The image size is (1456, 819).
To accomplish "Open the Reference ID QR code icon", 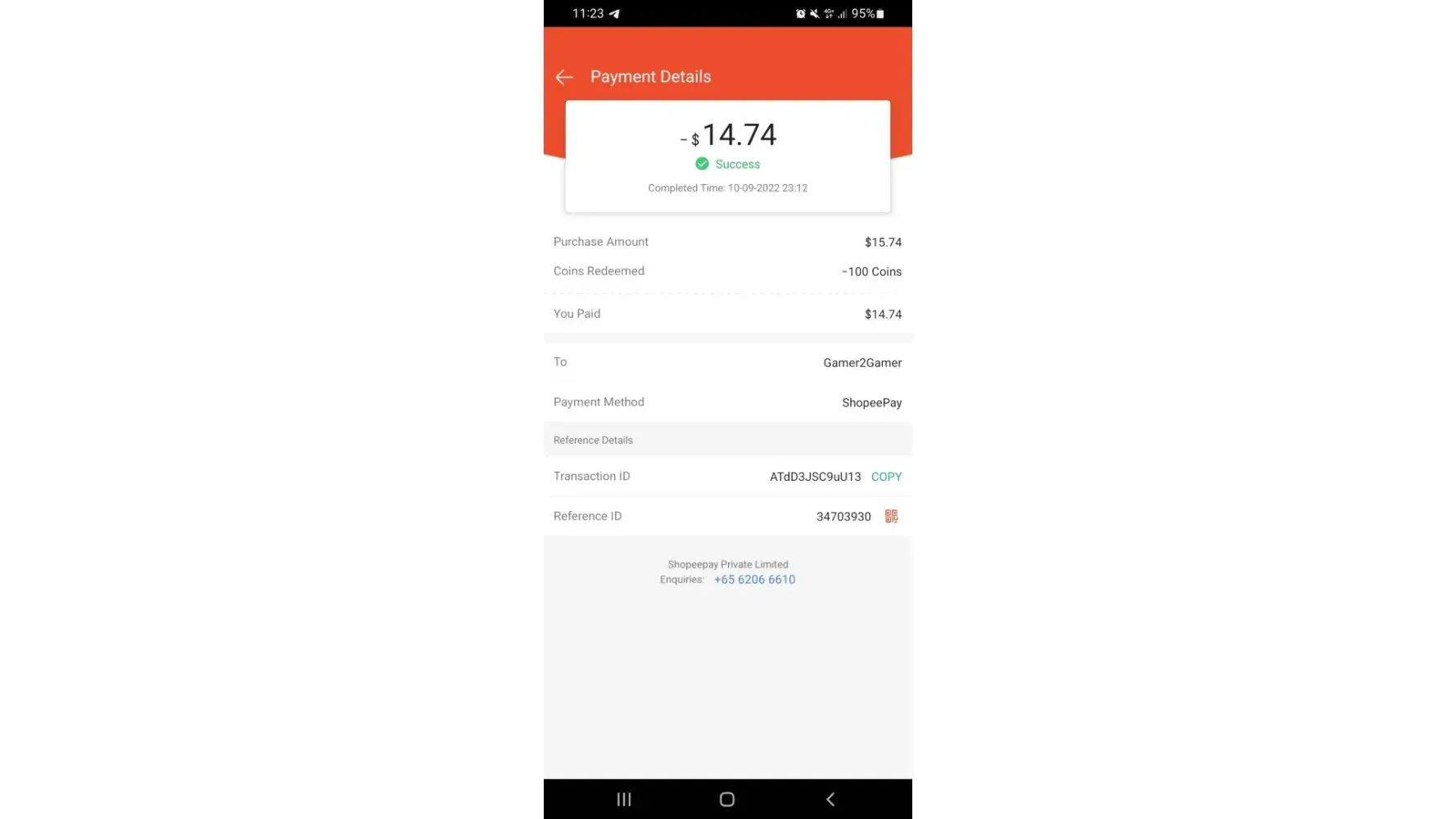I will [891, 516].
